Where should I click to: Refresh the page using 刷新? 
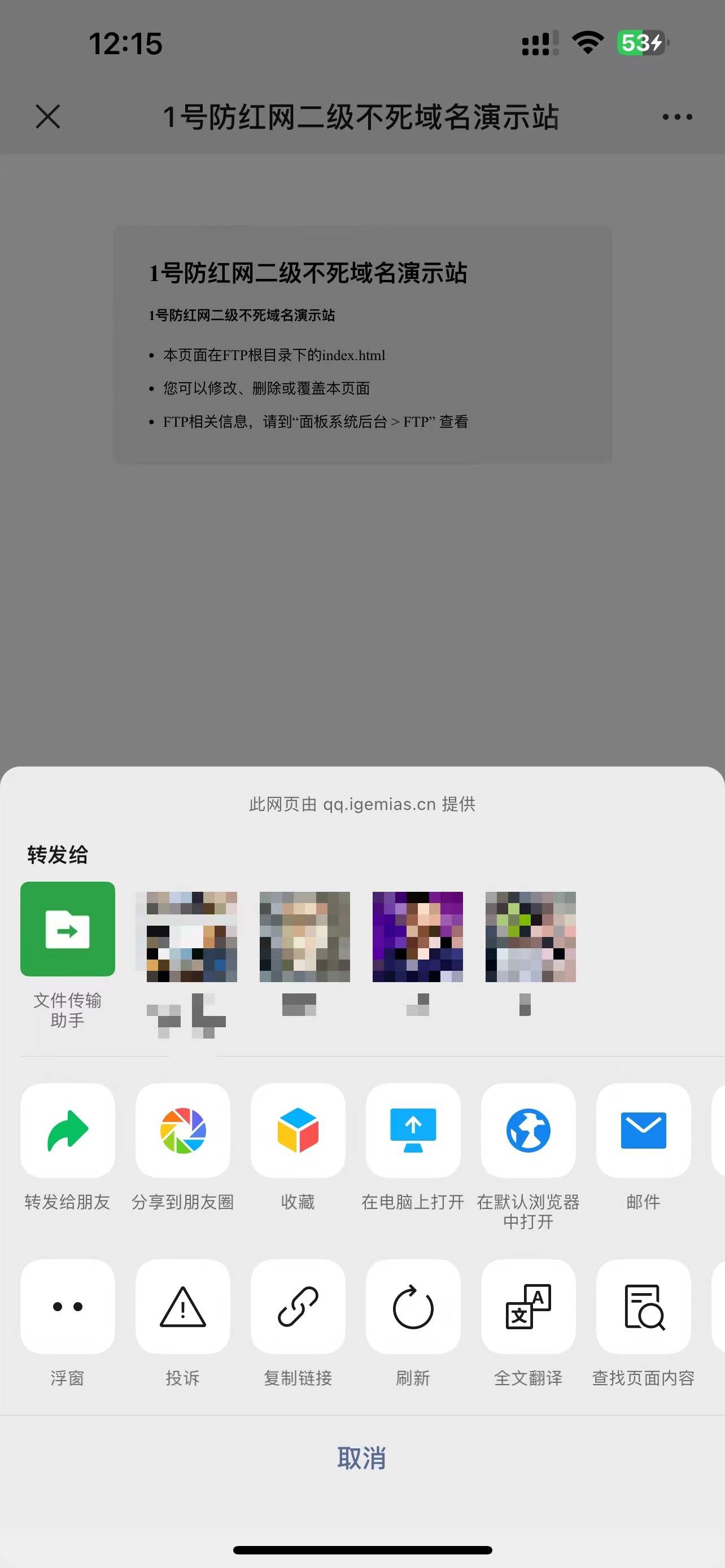pyautogui.click(x=413, y=1306)
